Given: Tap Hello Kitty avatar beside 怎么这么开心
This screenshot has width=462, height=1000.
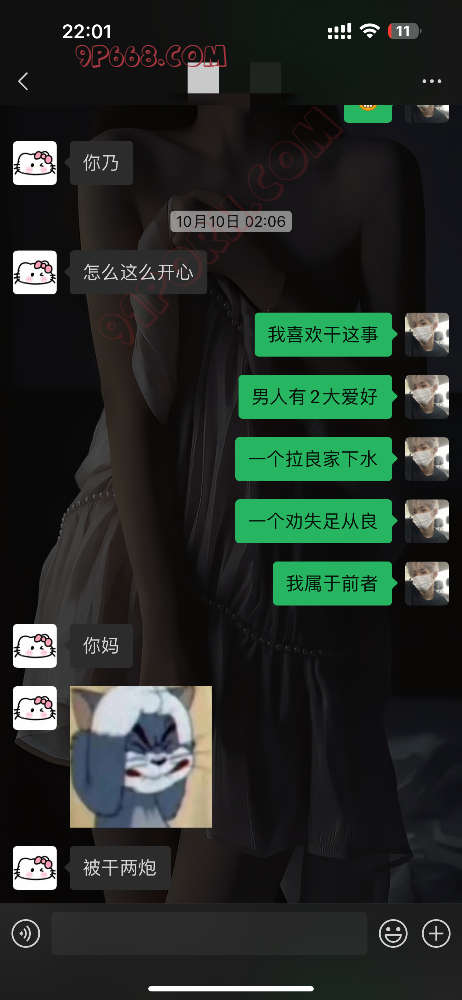Looking at the screenshot, I should coord(35,272).
